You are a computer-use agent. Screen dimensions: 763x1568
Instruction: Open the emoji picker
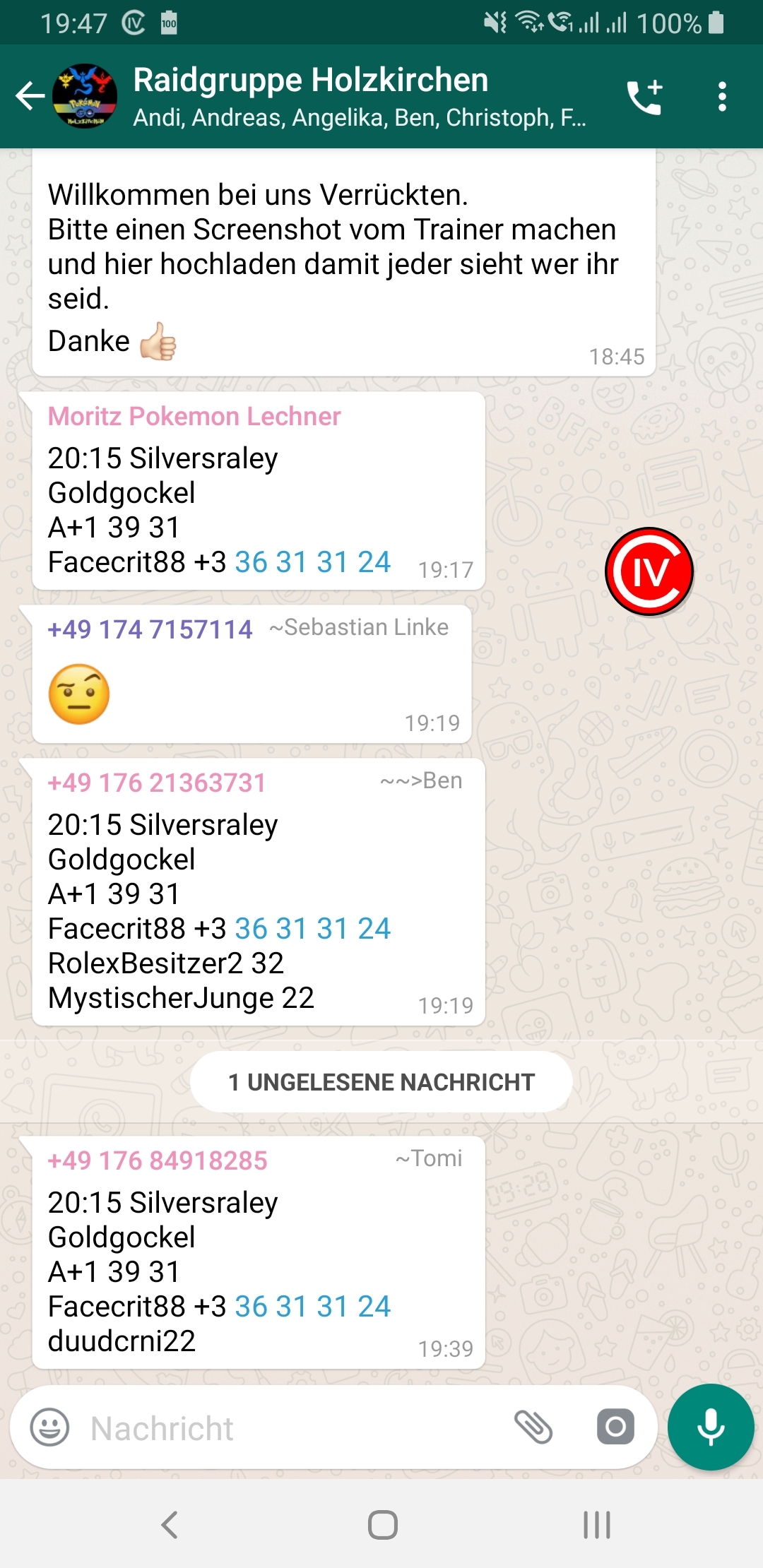tap(49, 1427)
